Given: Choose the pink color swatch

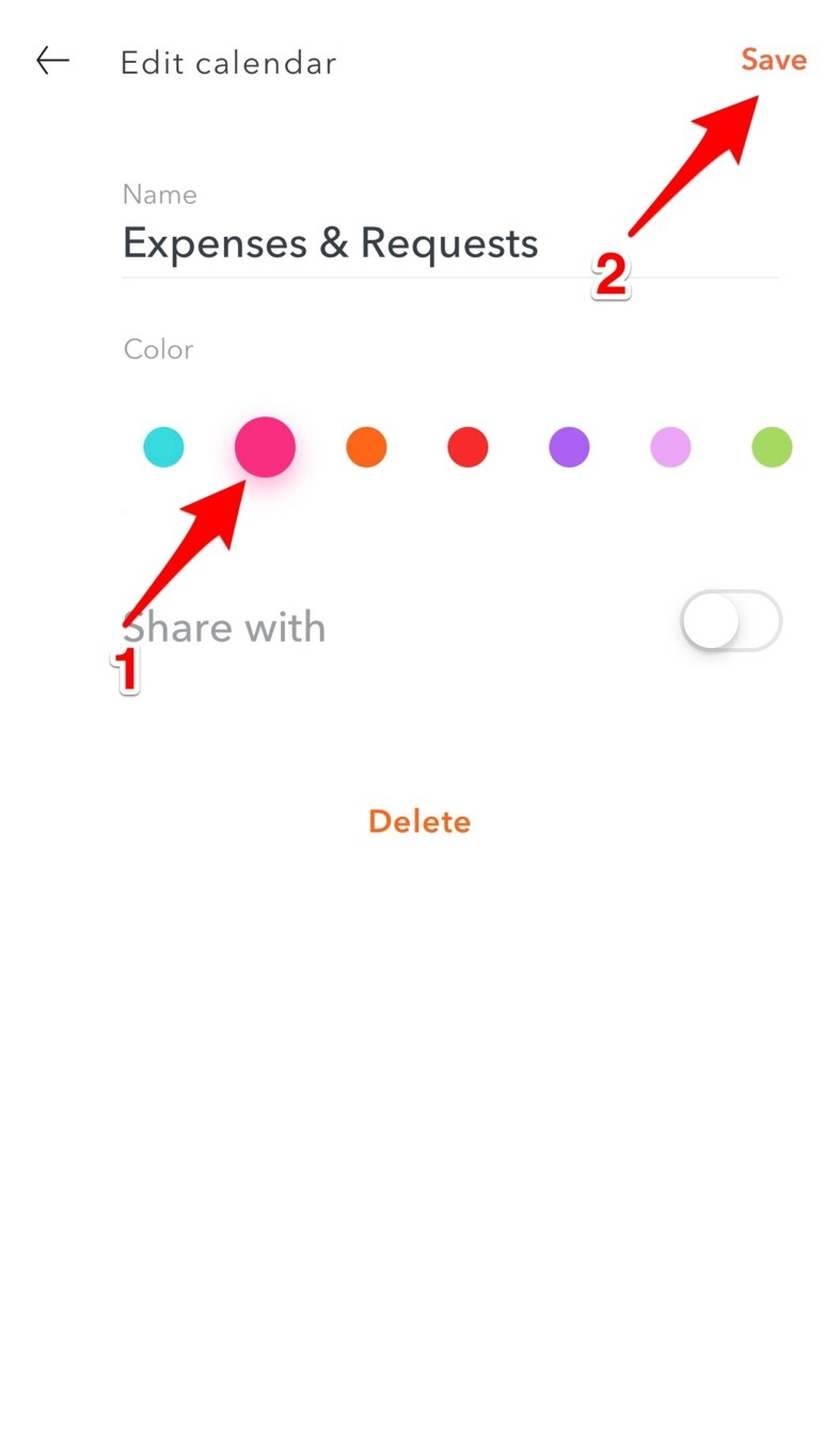Looking at the screenshot, I should [x=265, y=447].
